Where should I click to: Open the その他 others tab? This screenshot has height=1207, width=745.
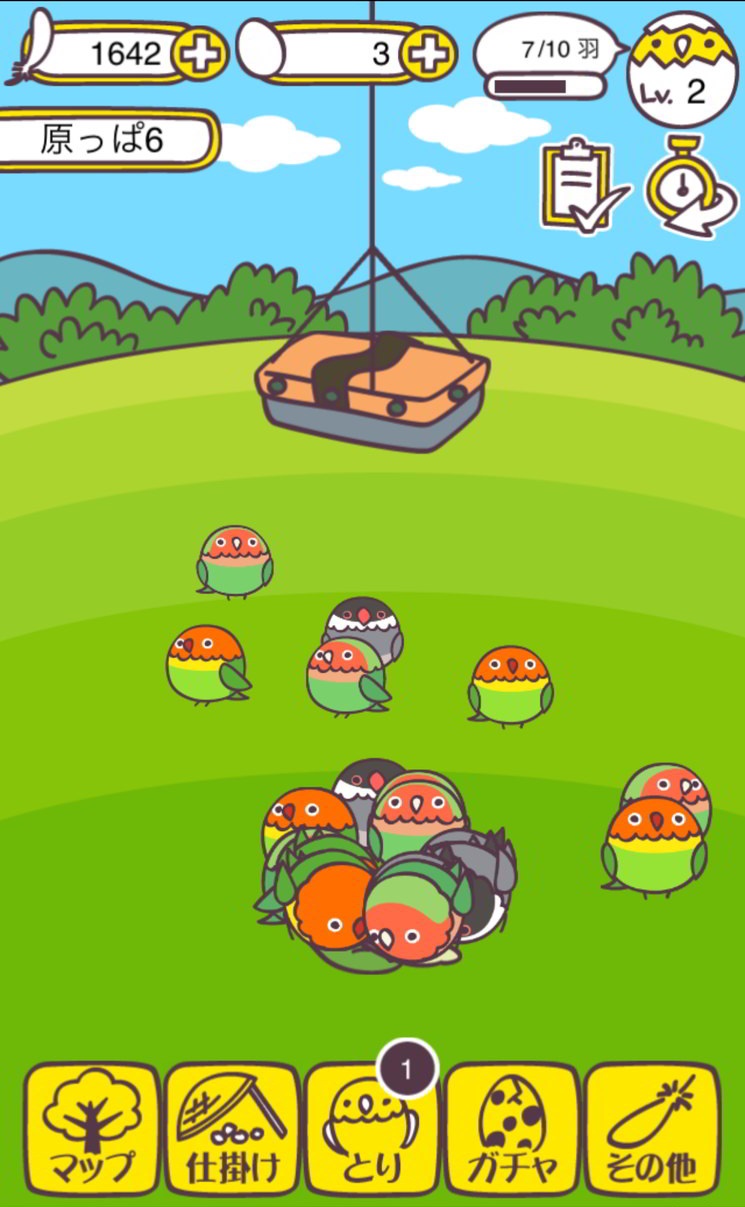[652, 1130]
